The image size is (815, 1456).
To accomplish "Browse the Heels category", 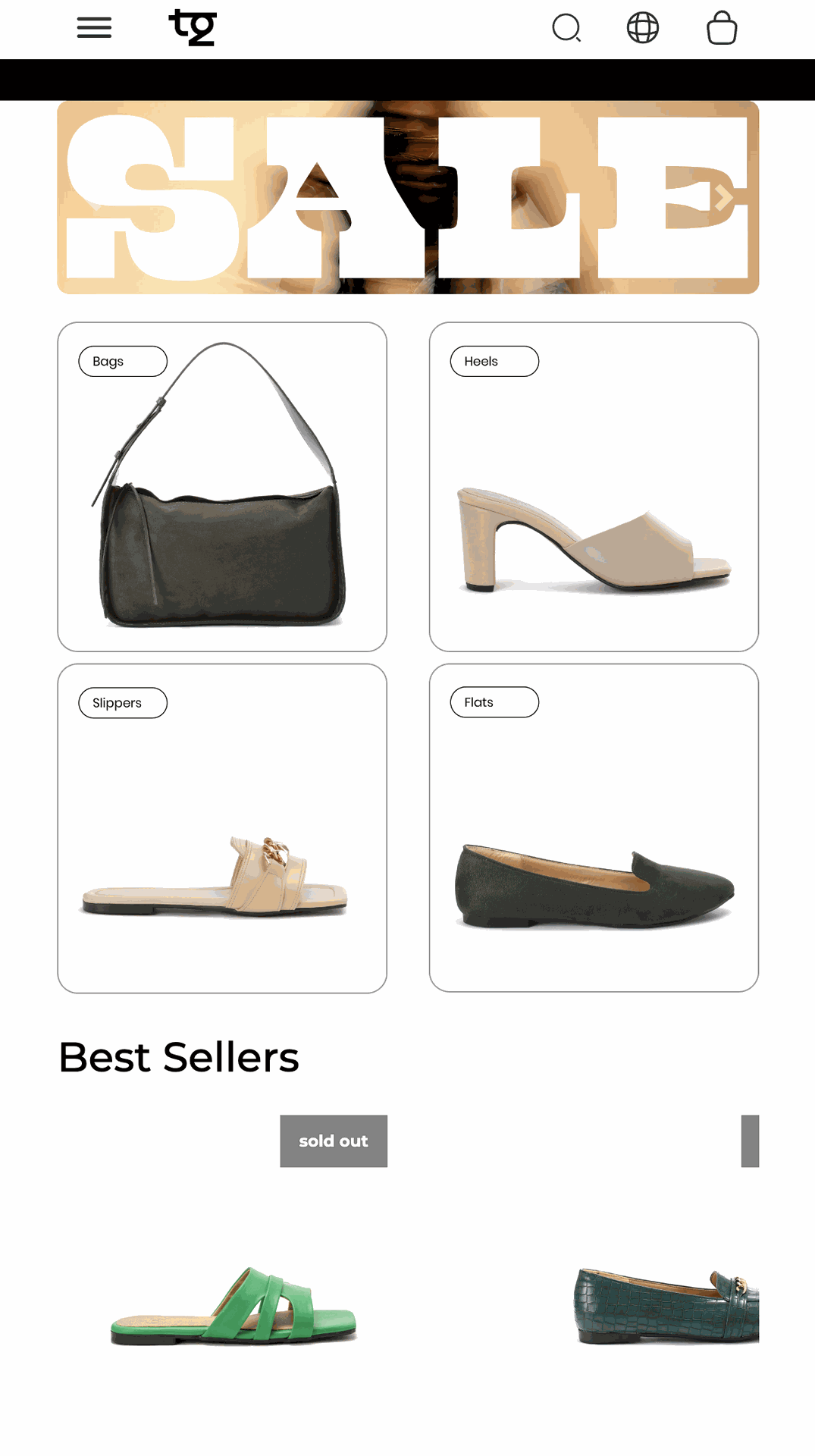I will click(594, 487).
